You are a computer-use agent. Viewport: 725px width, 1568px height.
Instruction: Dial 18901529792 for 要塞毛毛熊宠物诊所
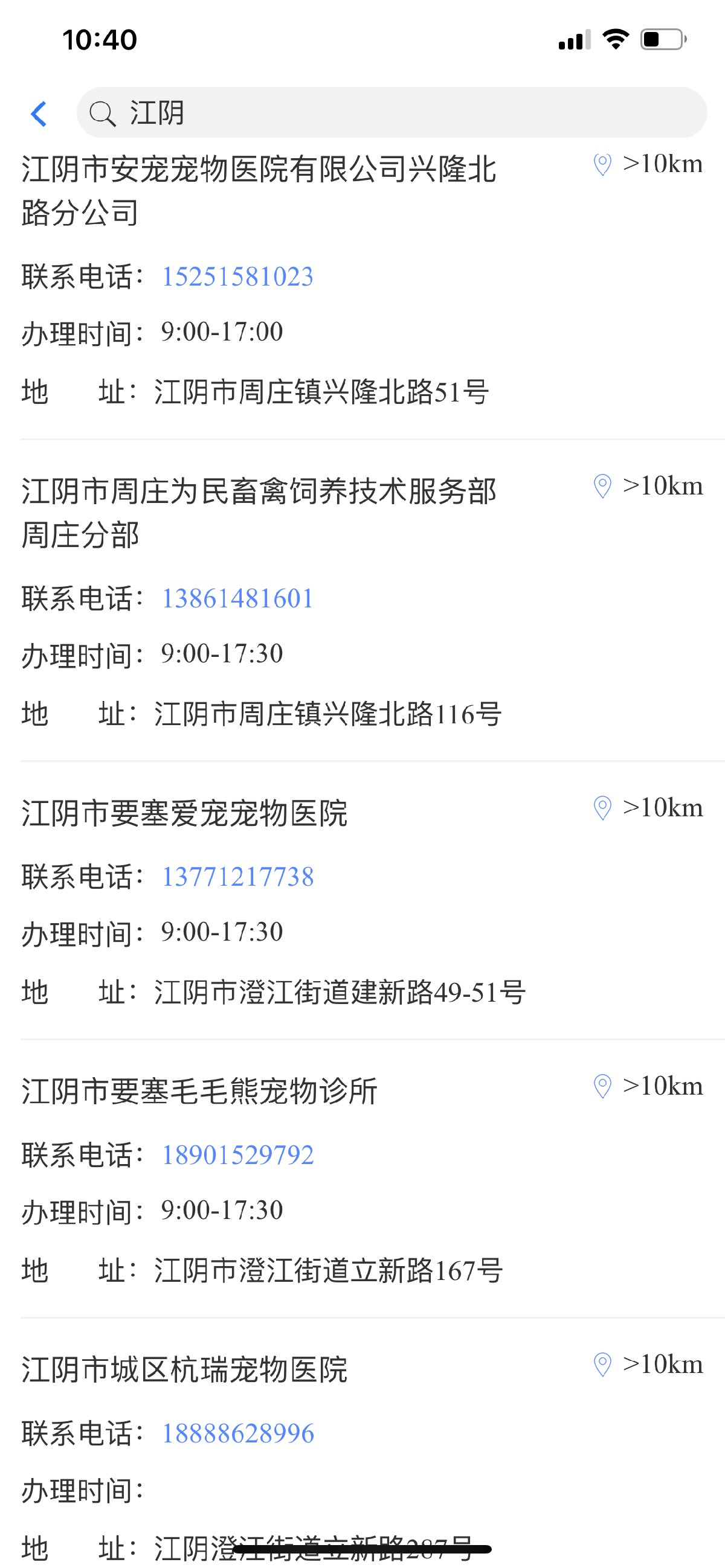pos(237,1155)
